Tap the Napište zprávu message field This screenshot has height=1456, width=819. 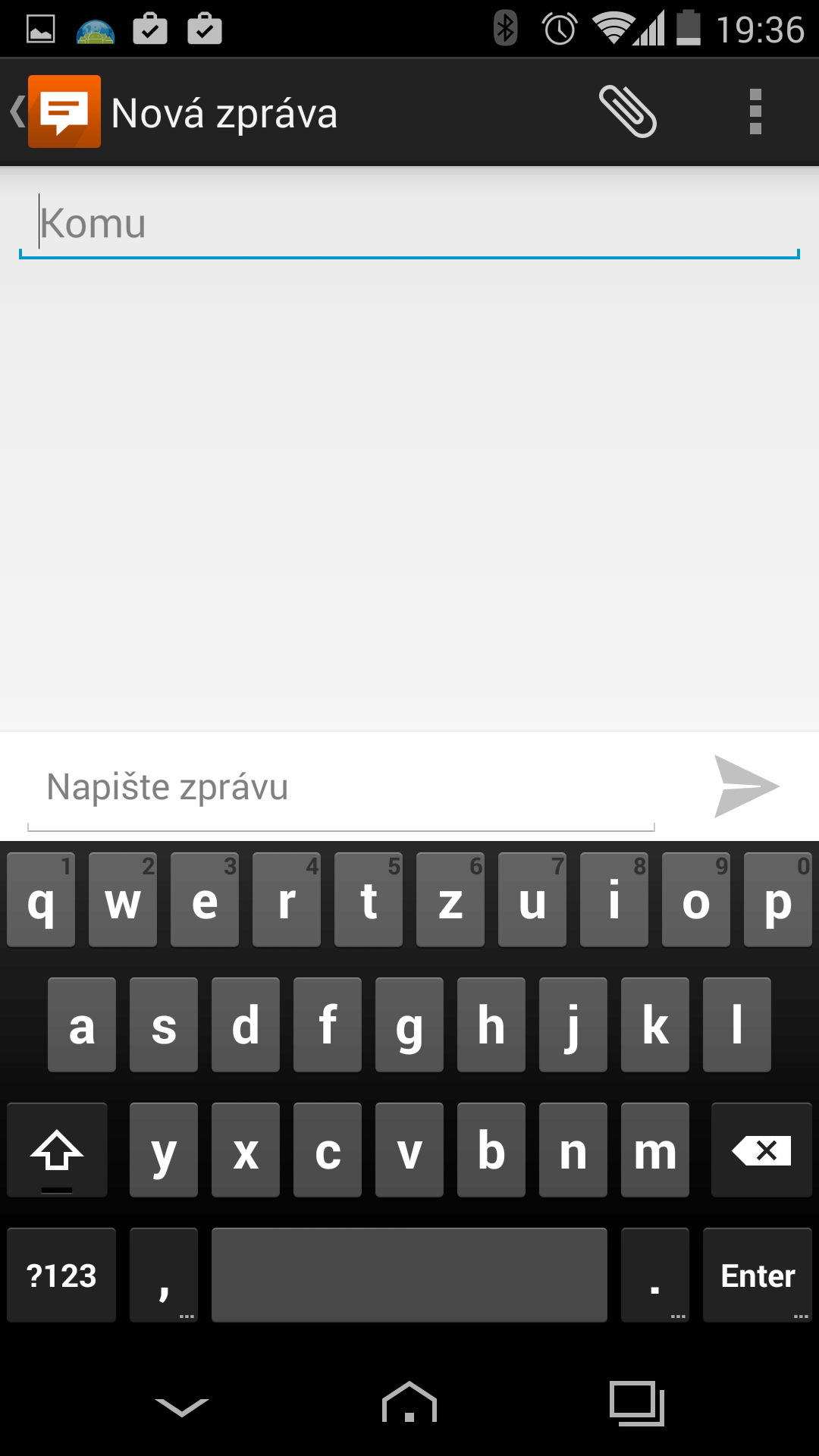pos(341,787)
